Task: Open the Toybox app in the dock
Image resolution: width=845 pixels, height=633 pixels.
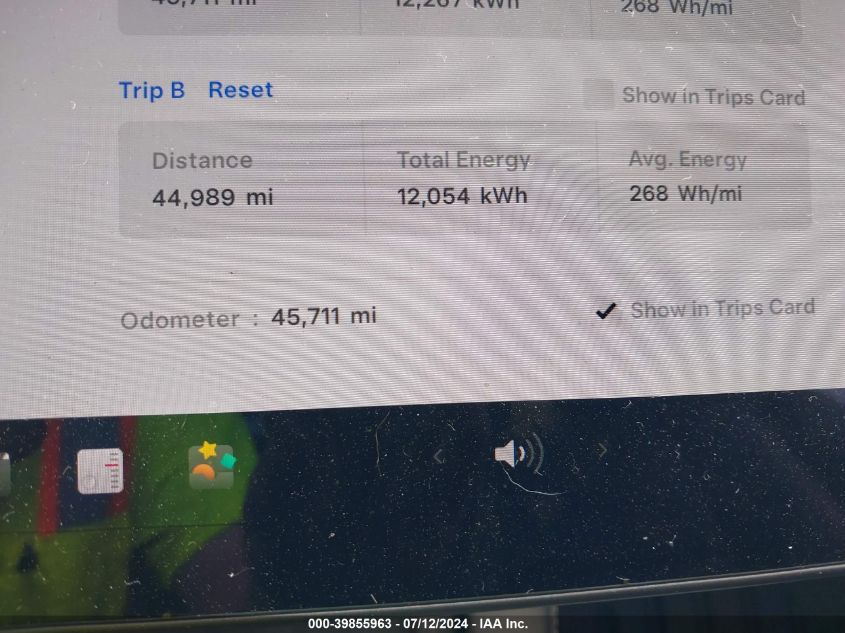Action: point(211,466)
